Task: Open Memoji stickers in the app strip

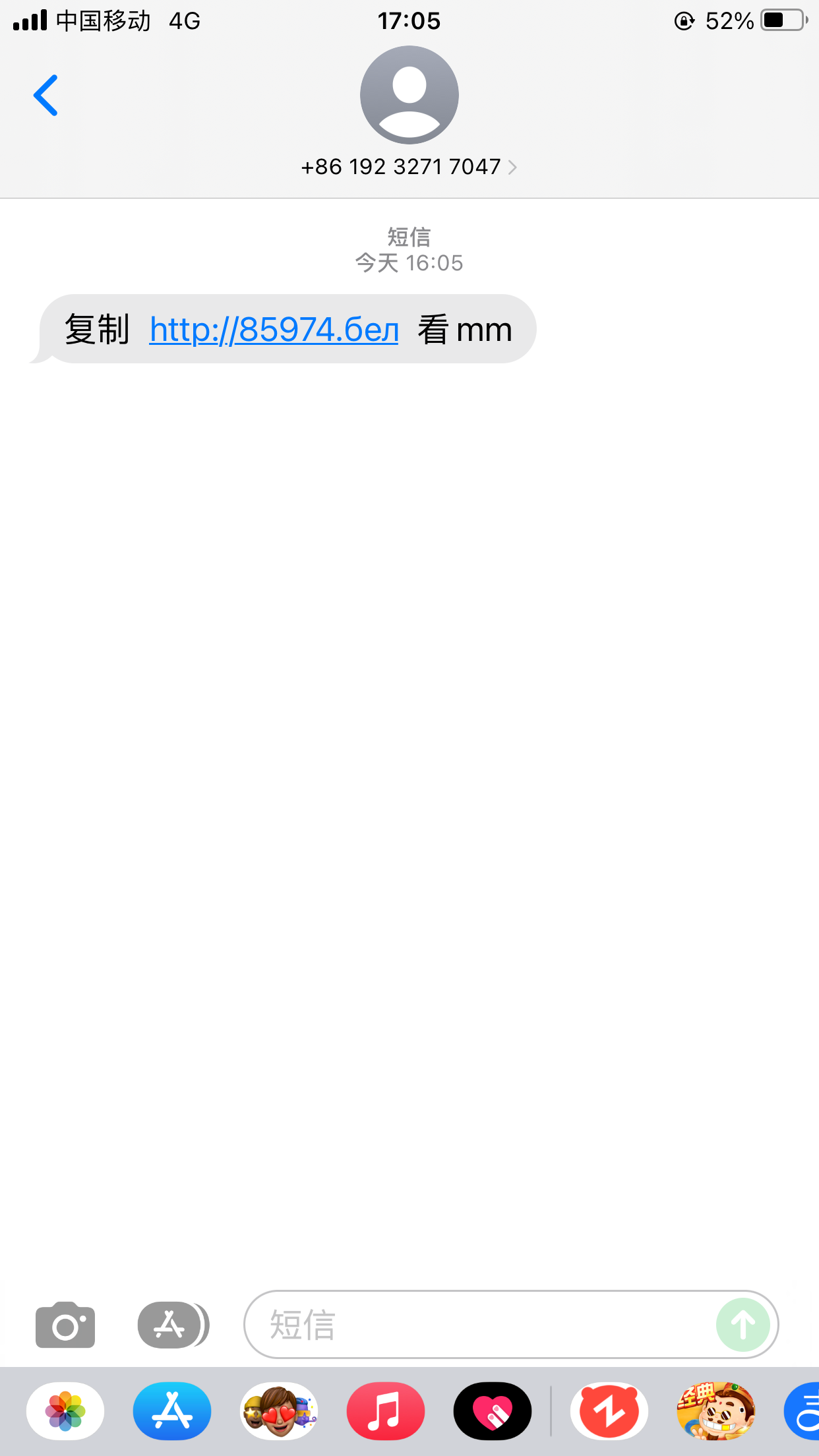Action: pos(279,1412)
